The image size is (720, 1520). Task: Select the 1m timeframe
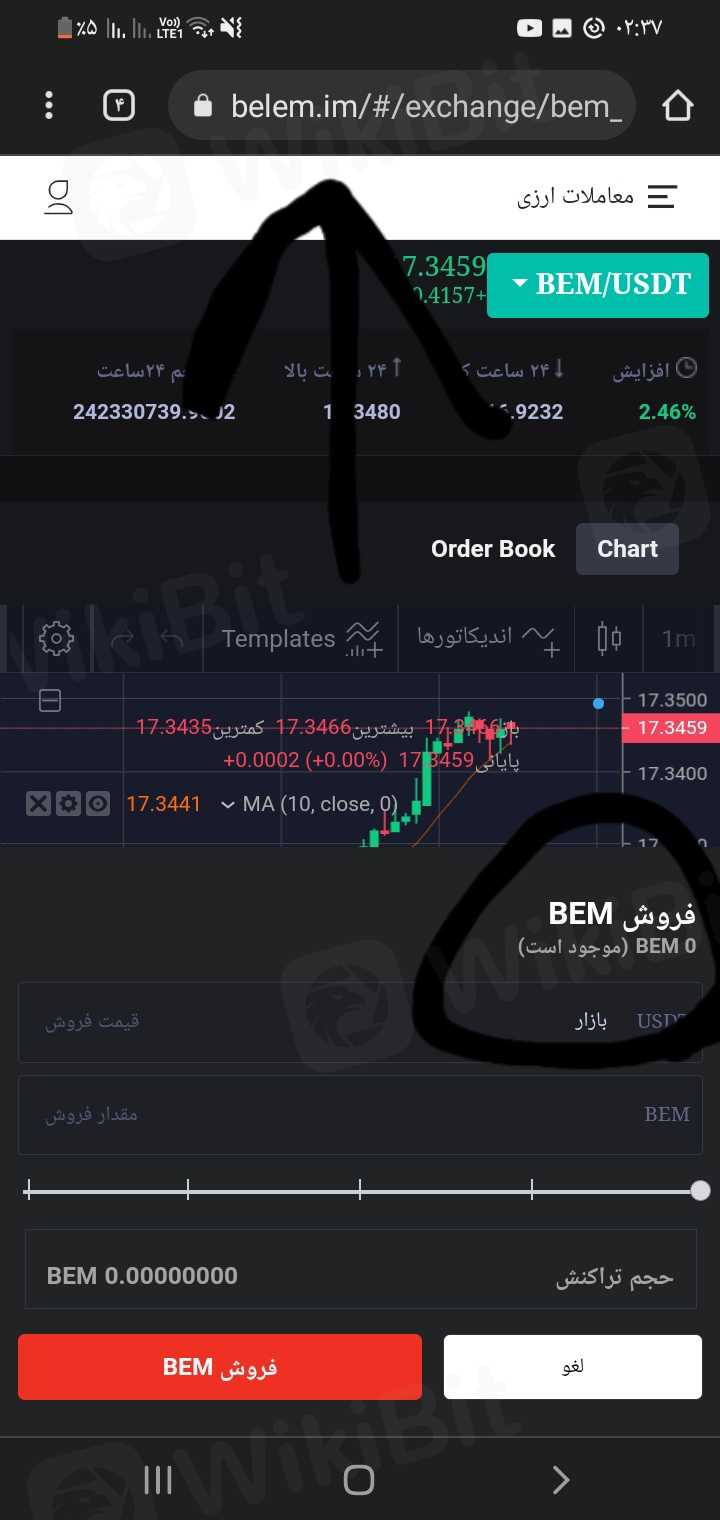pos(678,638)
